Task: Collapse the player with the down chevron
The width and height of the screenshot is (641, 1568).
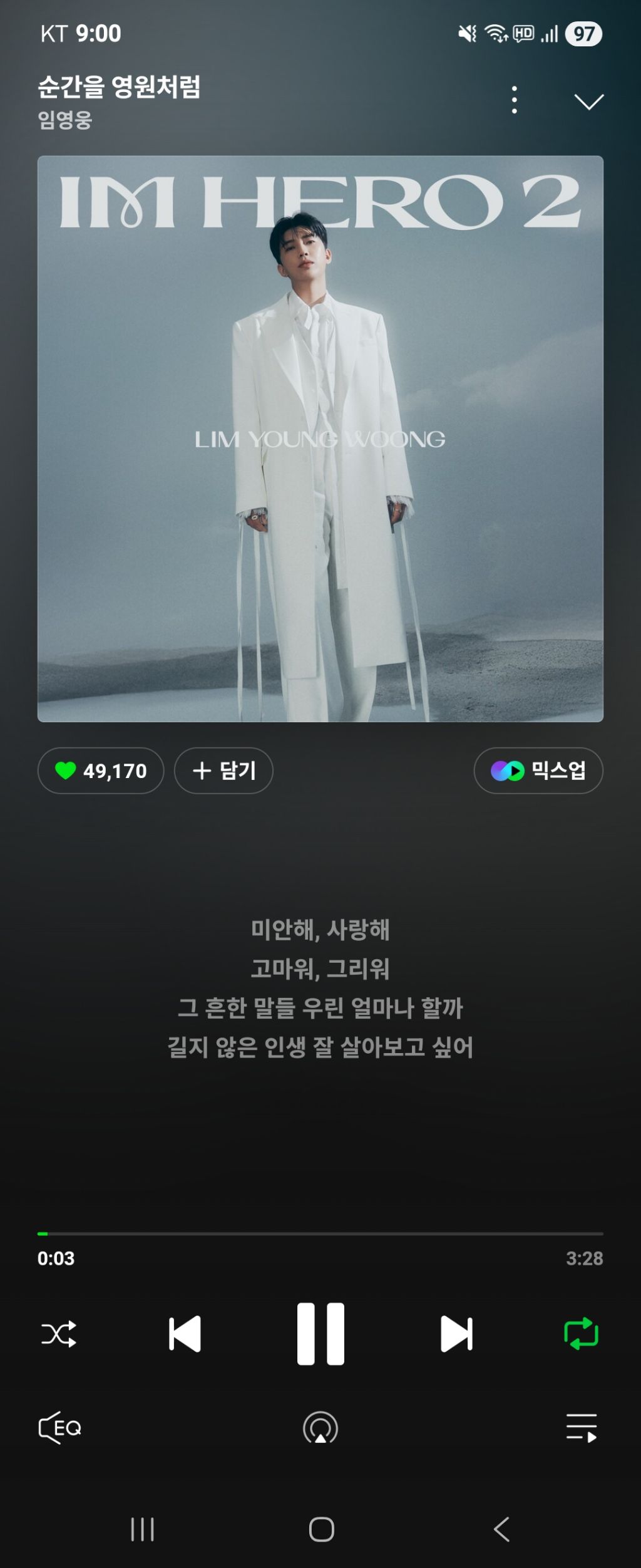Action: click(588, 101)
